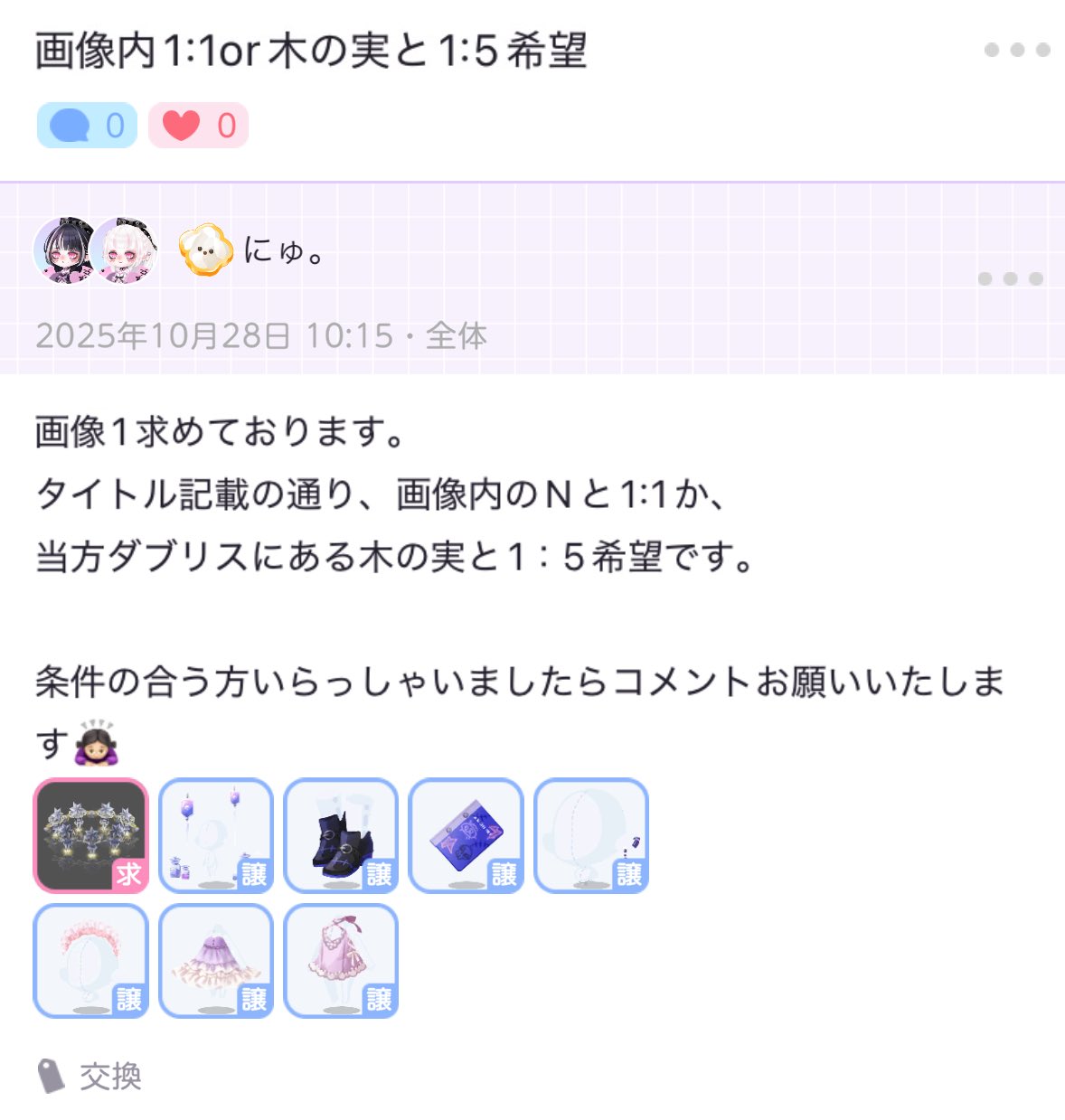View the purple ruffled skirt item tile
The height and width of the screenshot is (1120, 1065).
pyautogui.click(x=216, y=960)
